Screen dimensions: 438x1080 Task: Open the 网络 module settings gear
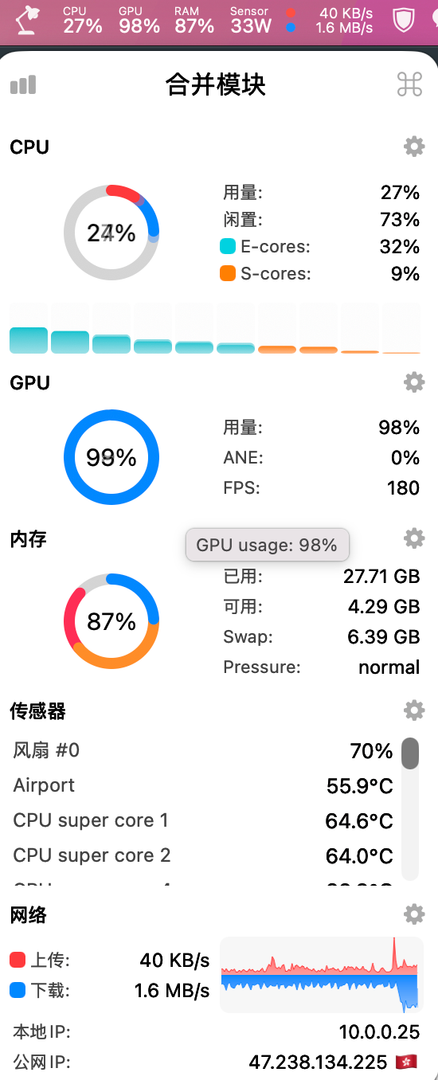[414, 915]
